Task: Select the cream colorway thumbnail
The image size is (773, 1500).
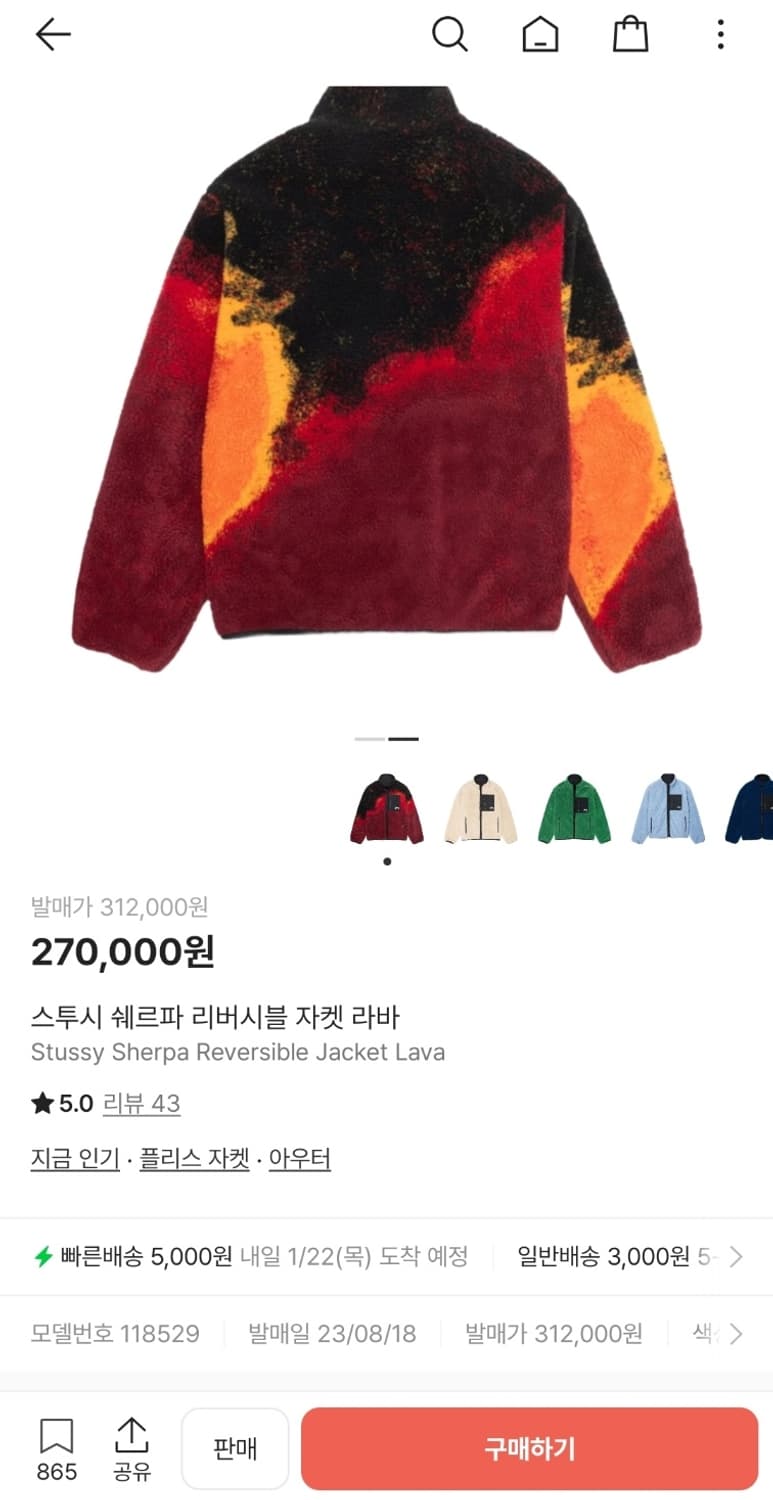Action: tap(480, 808)
